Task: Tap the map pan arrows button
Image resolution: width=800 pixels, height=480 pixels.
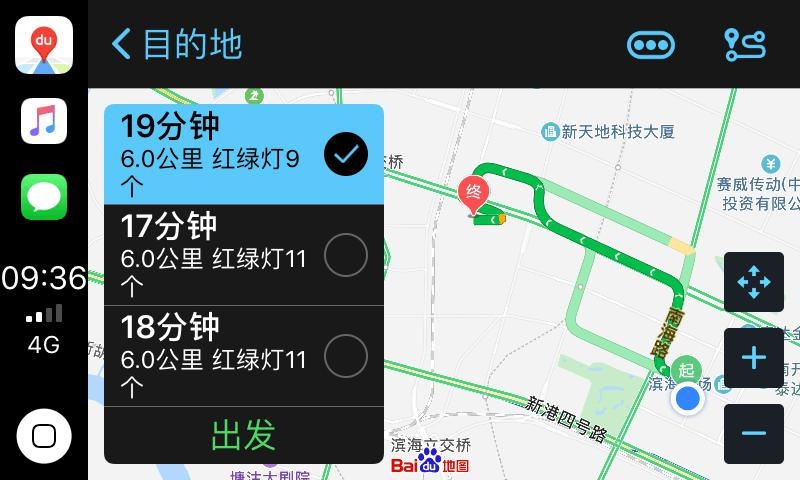Action: [753, 282]
